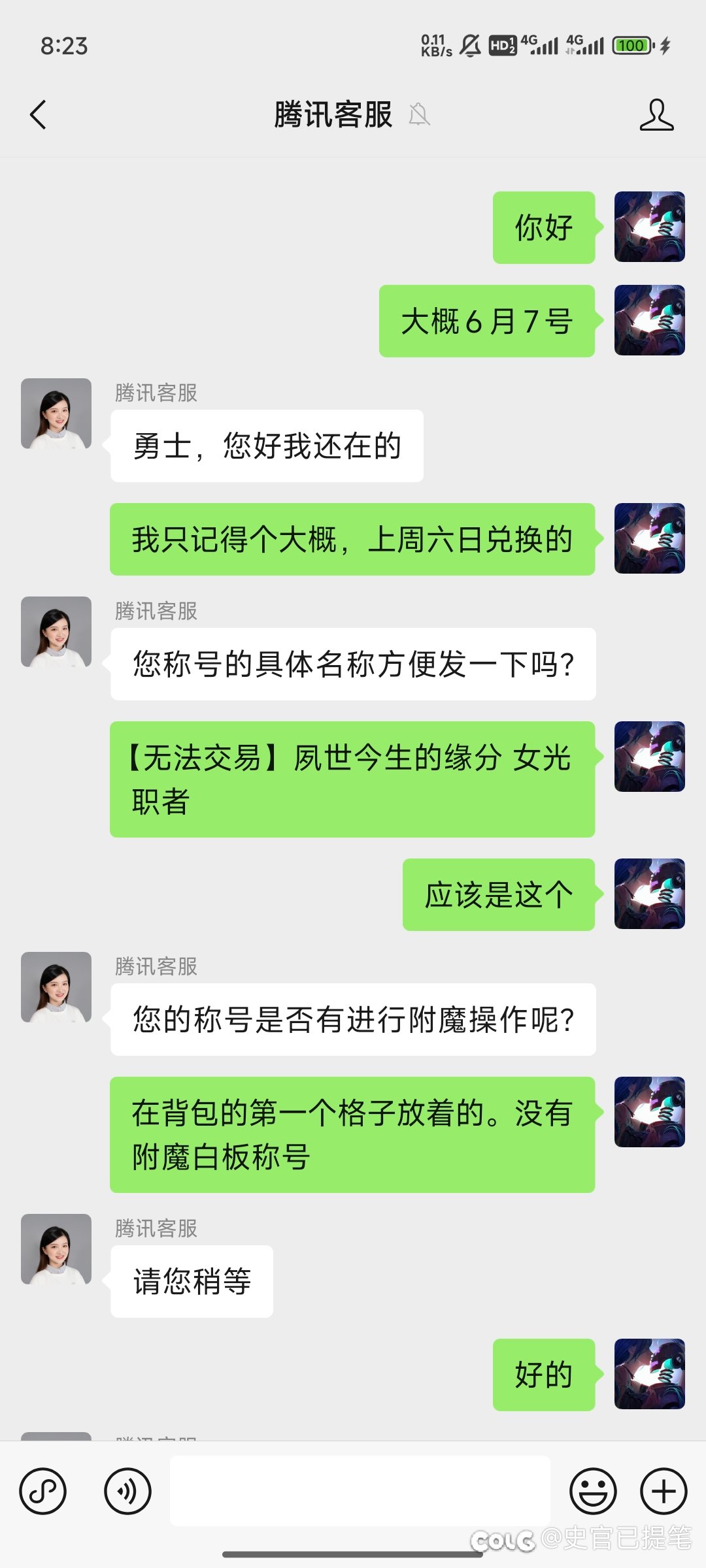This screenshot has width=706, height=1568.
Task: Tap my avatar beside the 你好 message
Action: click(650, 227)
